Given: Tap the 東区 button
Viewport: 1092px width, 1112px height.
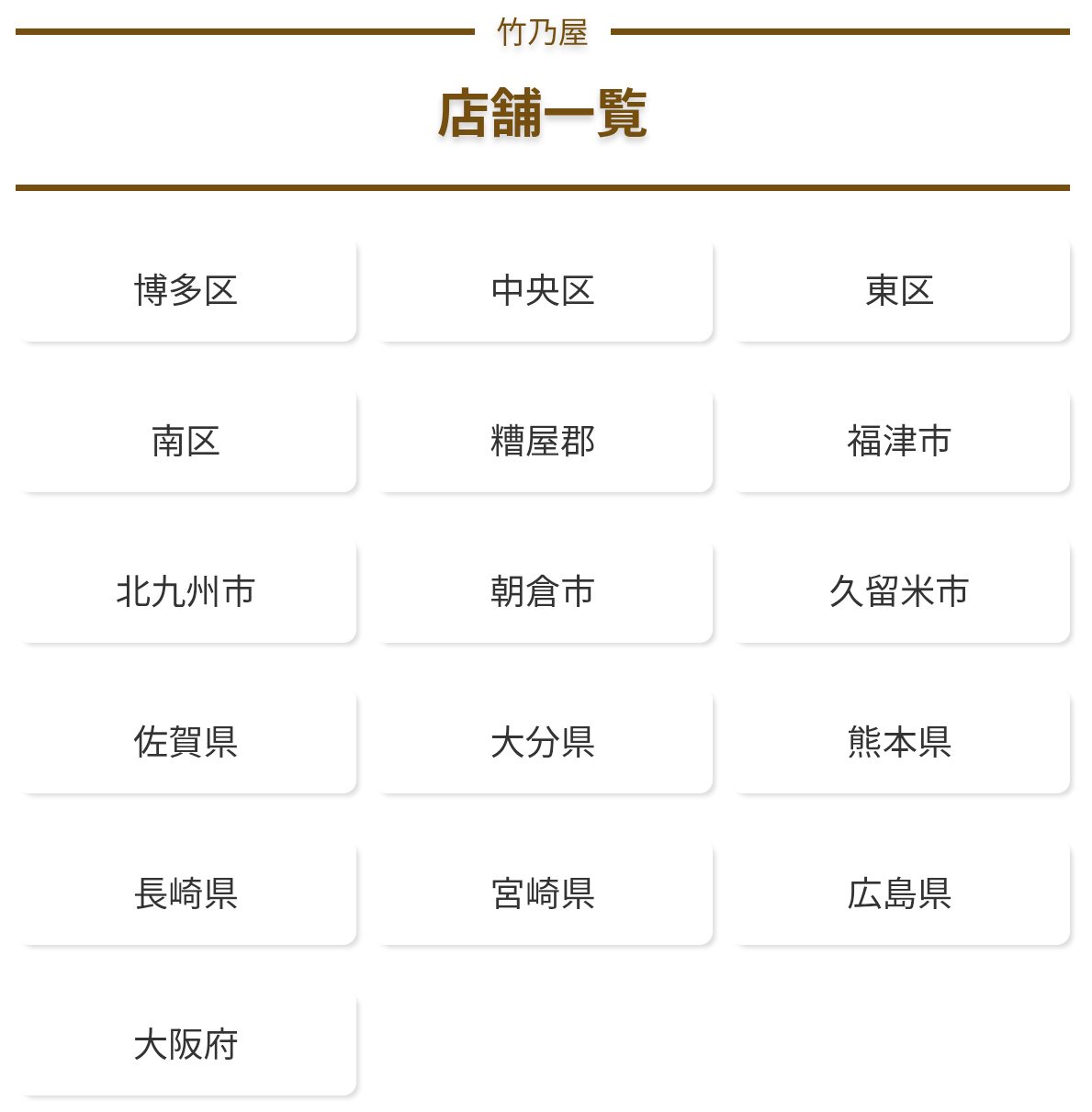Looking at the screenshot, I should point(900,291).
